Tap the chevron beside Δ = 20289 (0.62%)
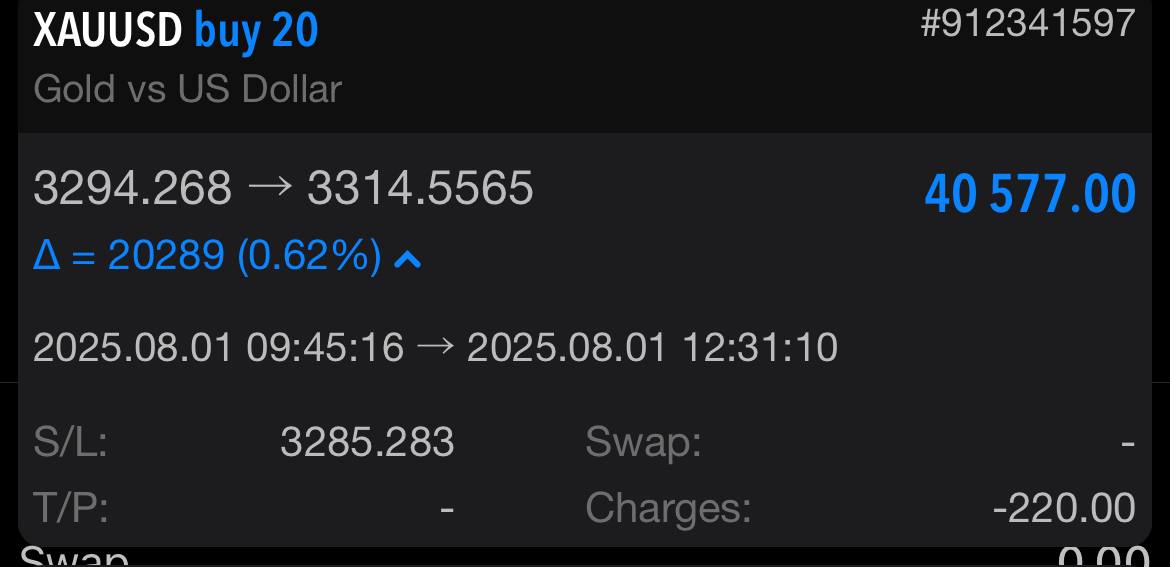This screenshot has height=567, width=1170. click(408, 260)
